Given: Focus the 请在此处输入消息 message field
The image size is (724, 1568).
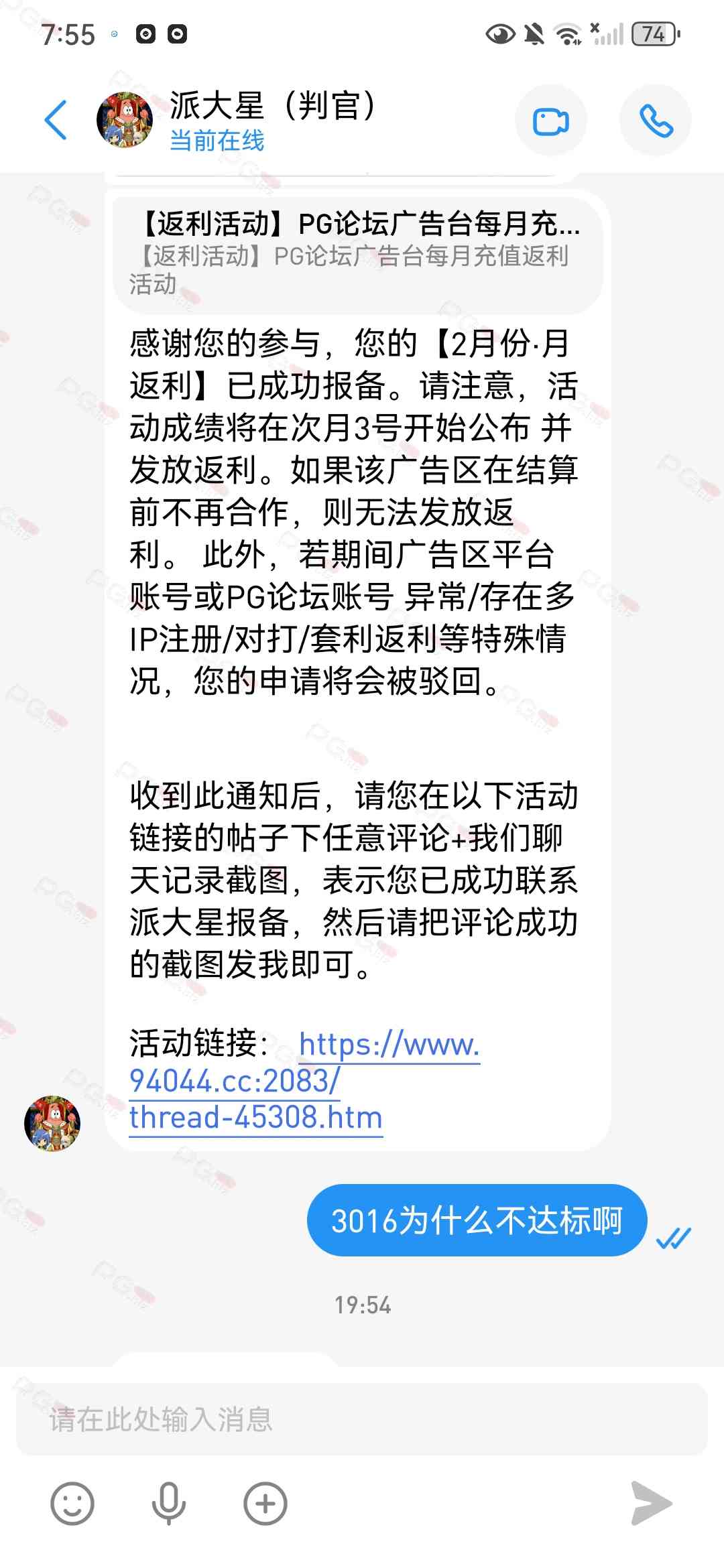Looking at the screenshot, I should [x=362, y=1419].
